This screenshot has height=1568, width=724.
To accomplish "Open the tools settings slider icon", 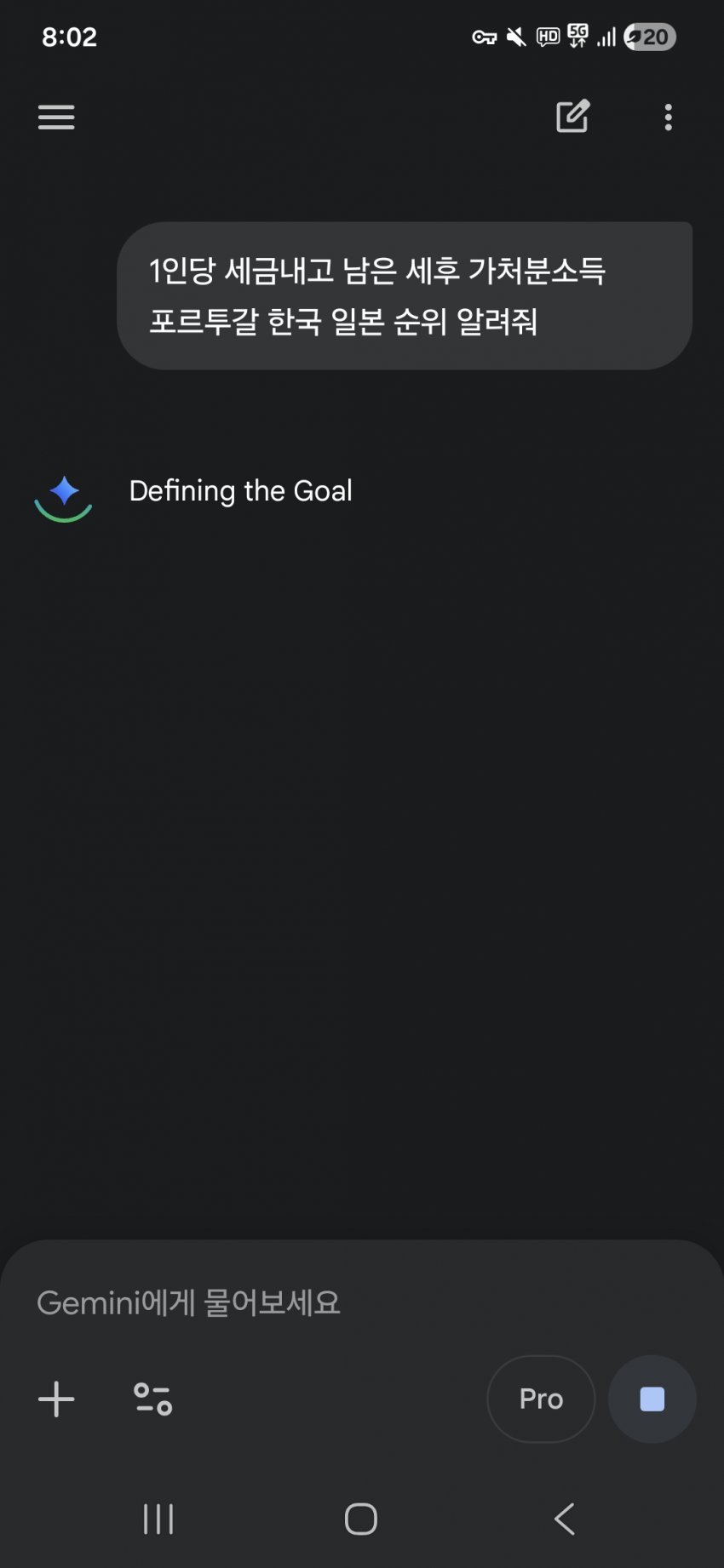I will tap(152, 1399).
